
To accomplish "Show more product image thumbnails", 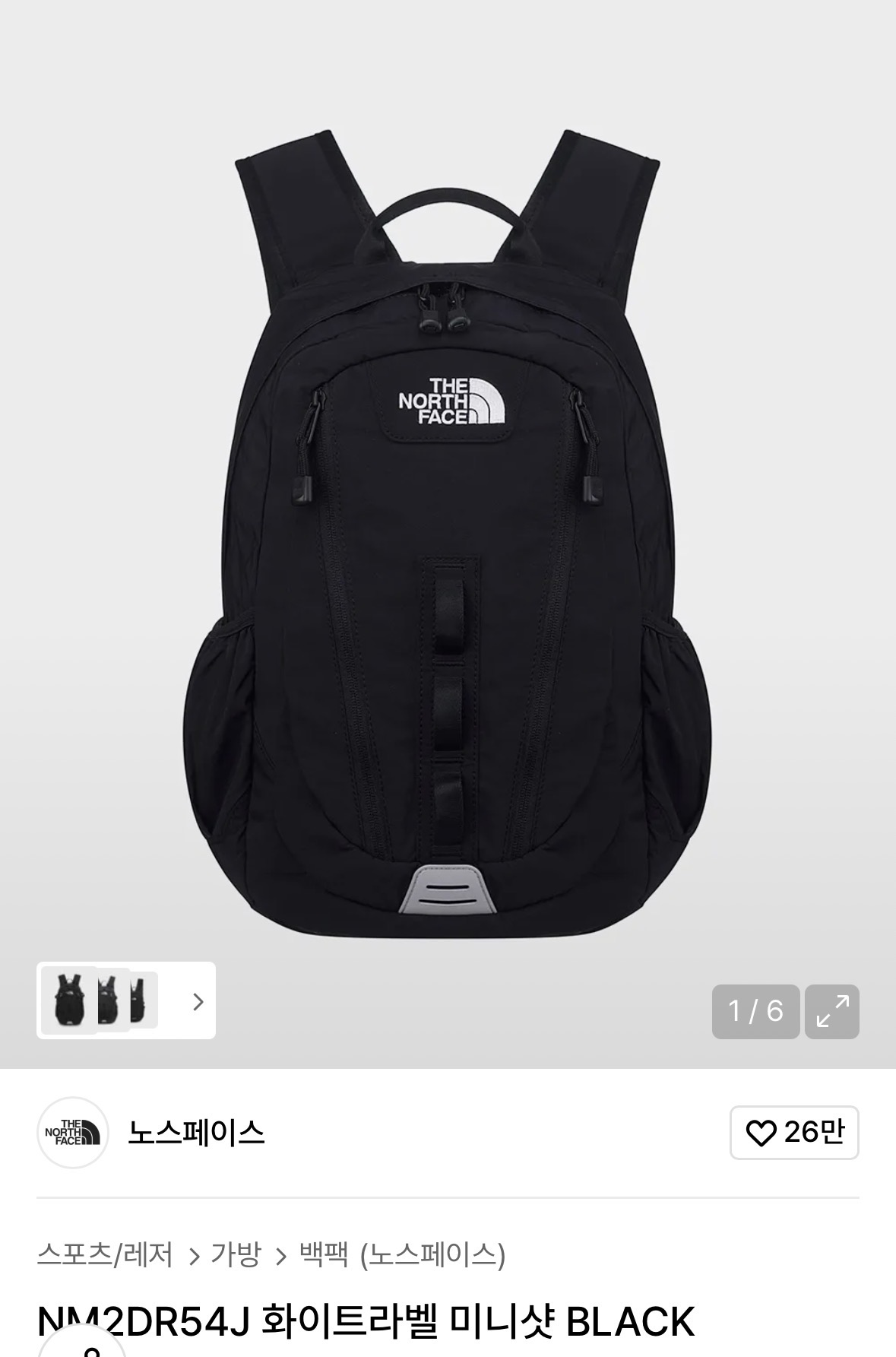I will click(x=198, y=1001).
